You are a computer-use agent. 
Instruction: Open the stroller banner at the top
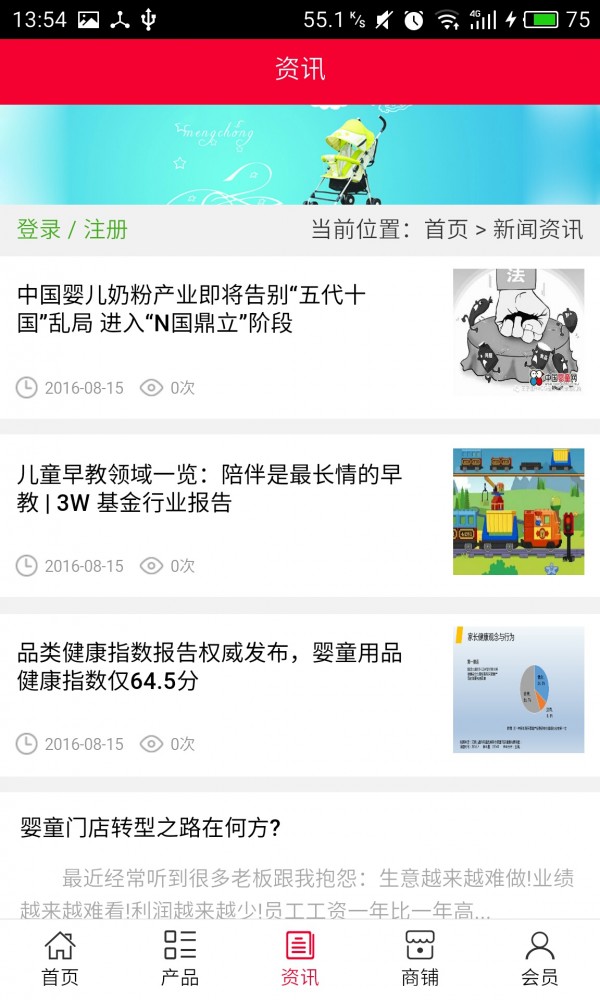click(x=300, y=155)
